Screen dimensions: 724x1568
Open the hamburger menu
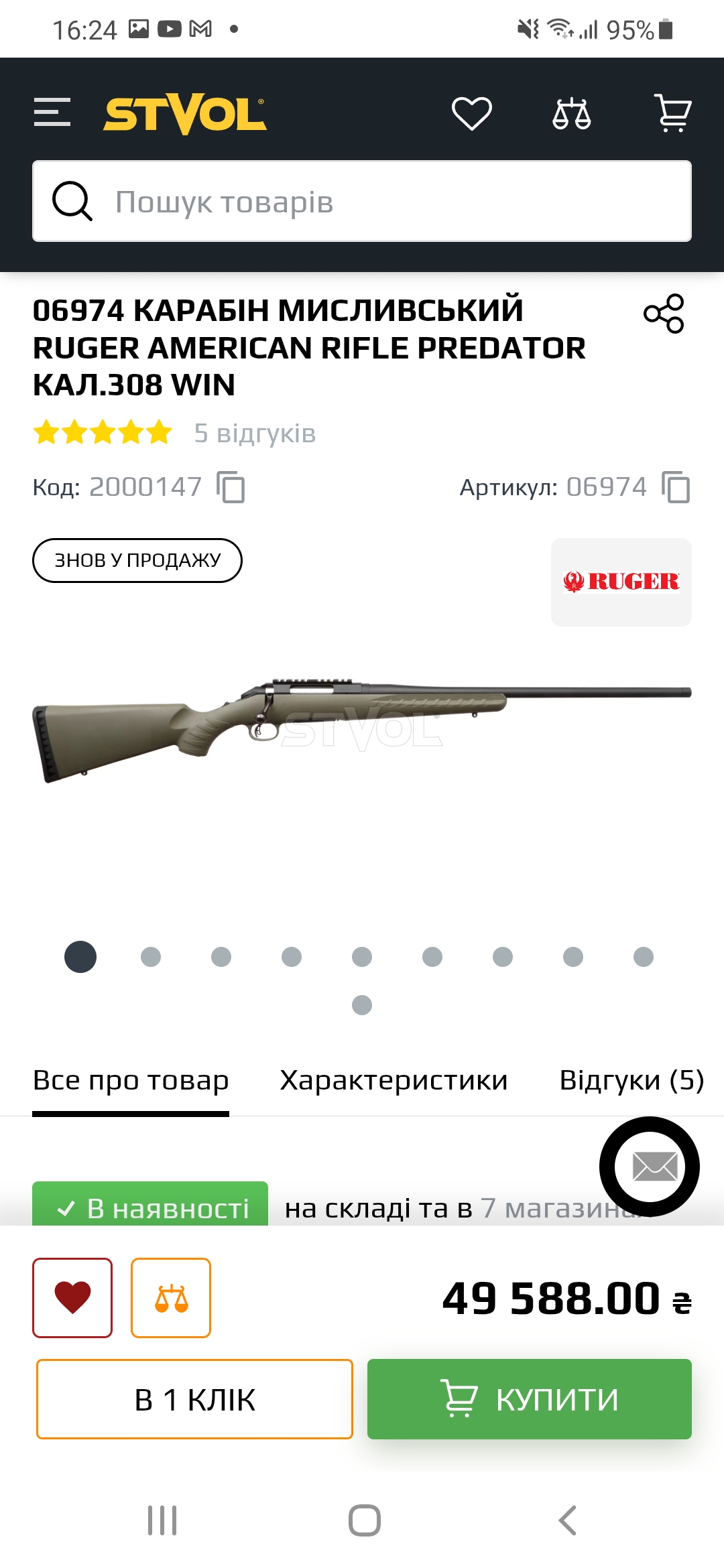pos(52,112)
